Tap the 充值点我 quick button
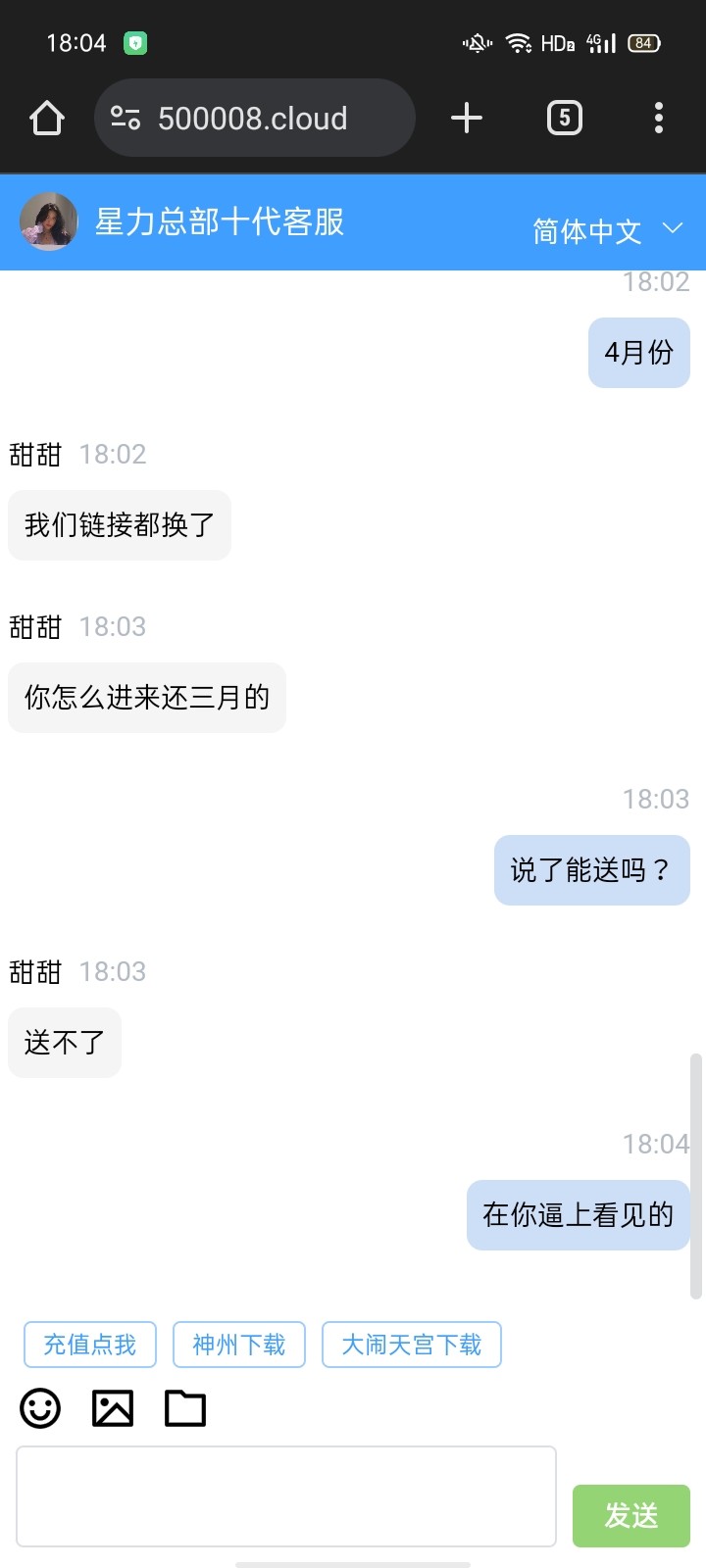Viewport: 706px width, 1568px height. click(90, 1345)
